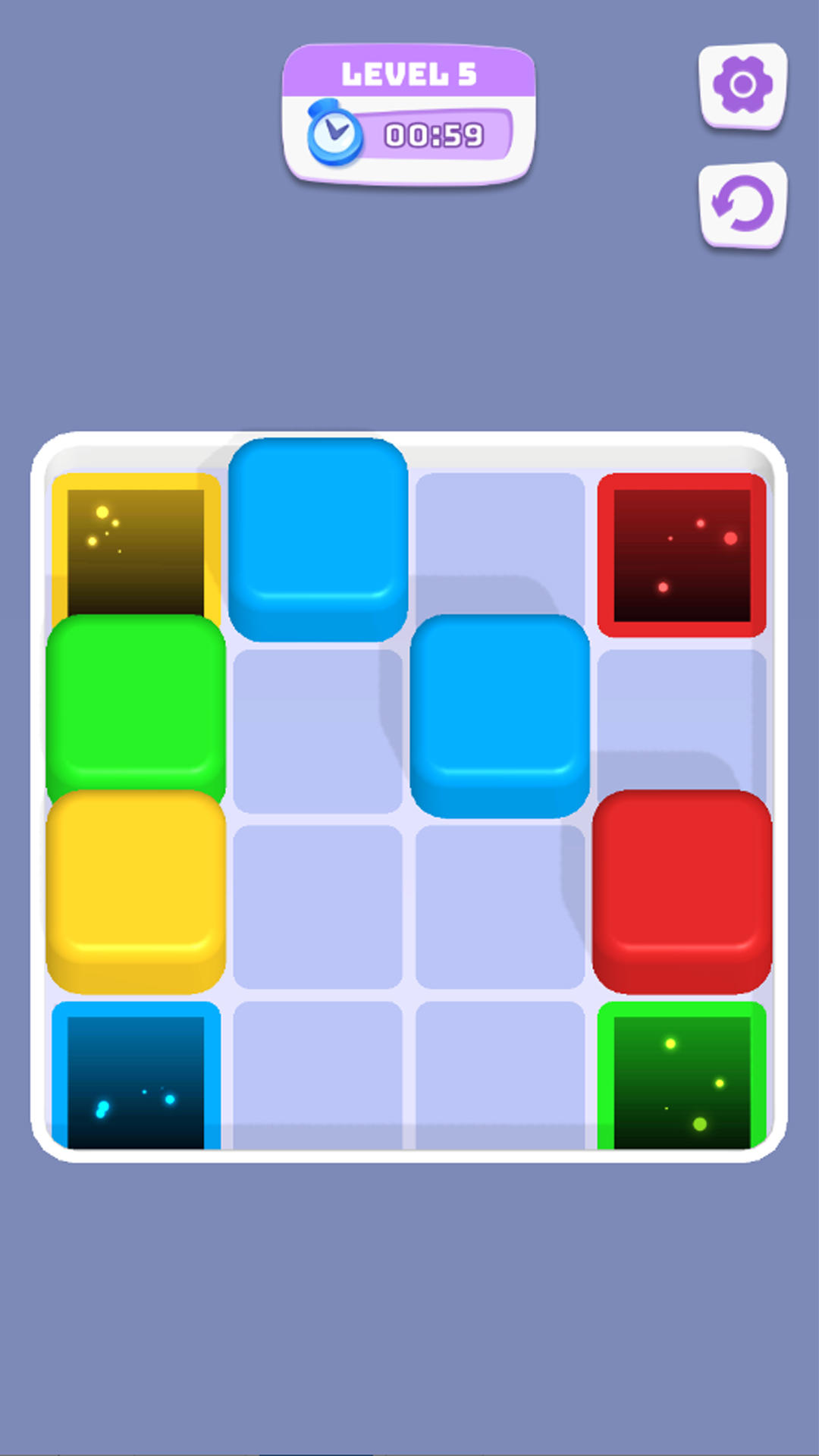Select the red block
Image resolution: width=819 pixels, height=1456 pixels.
point(682,891)
